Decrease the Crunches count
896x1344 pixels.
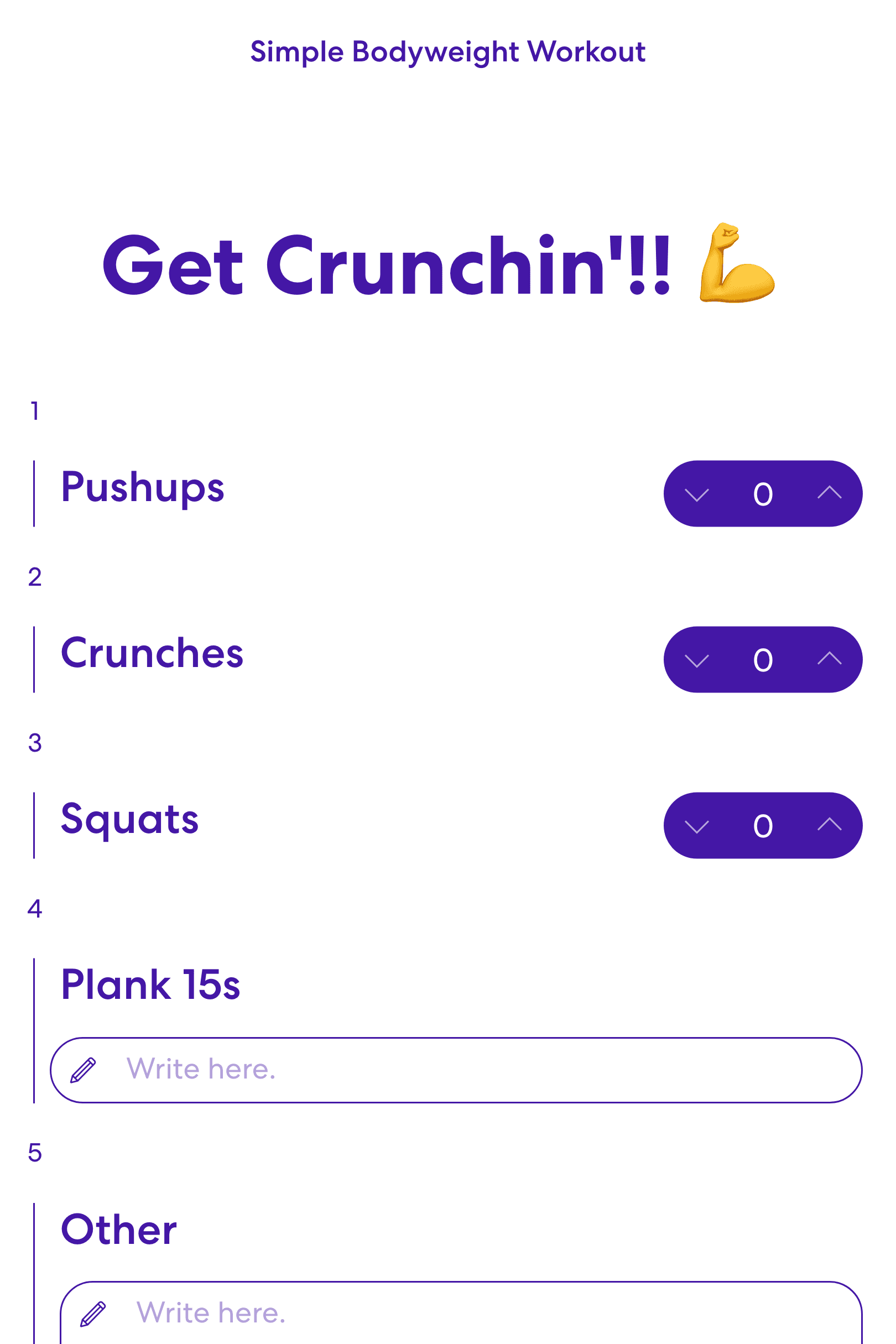[x=696, y=660]
